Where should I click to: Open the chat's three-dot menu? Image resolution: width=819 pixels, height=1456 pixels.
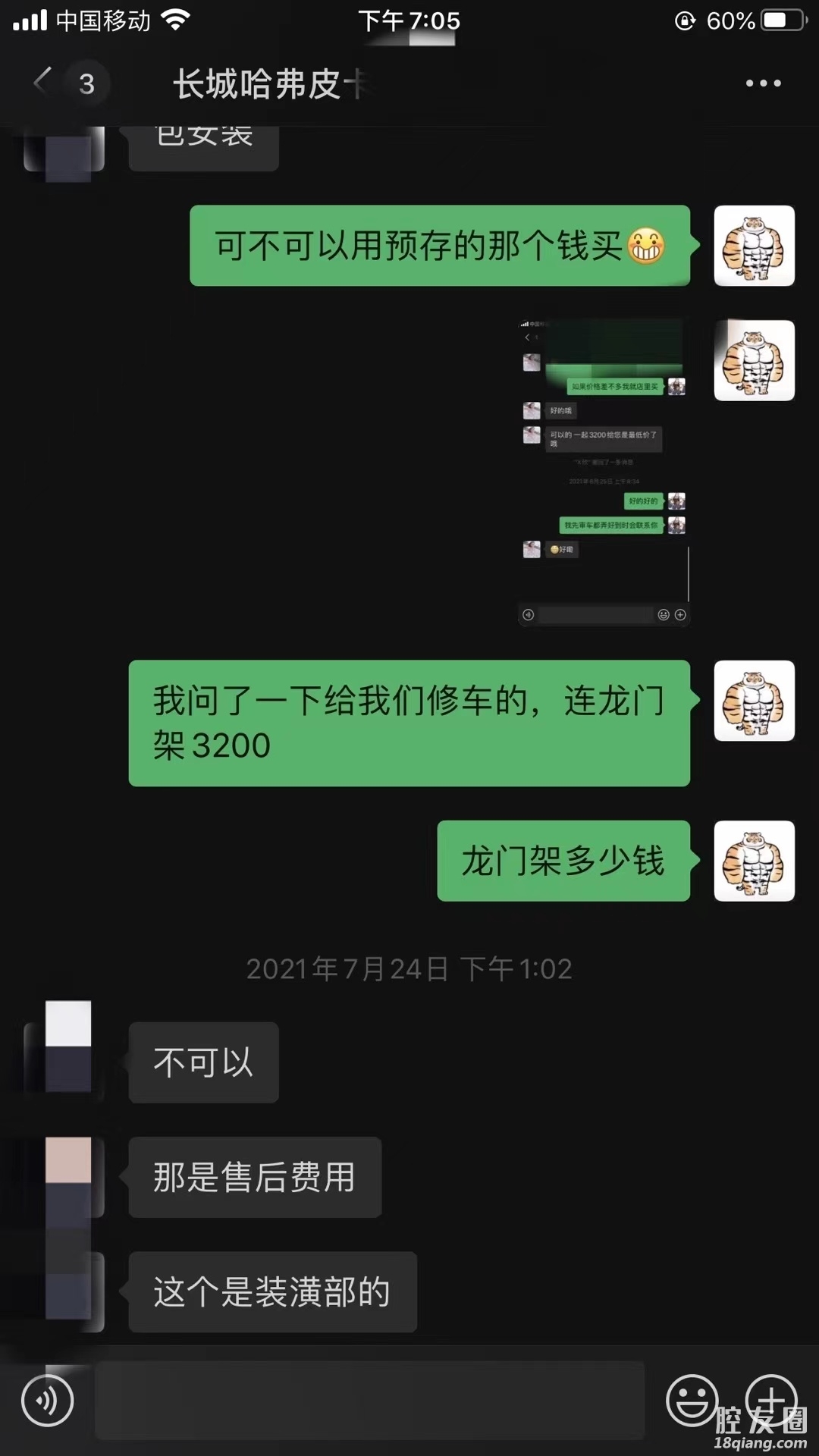pos(763,83)
